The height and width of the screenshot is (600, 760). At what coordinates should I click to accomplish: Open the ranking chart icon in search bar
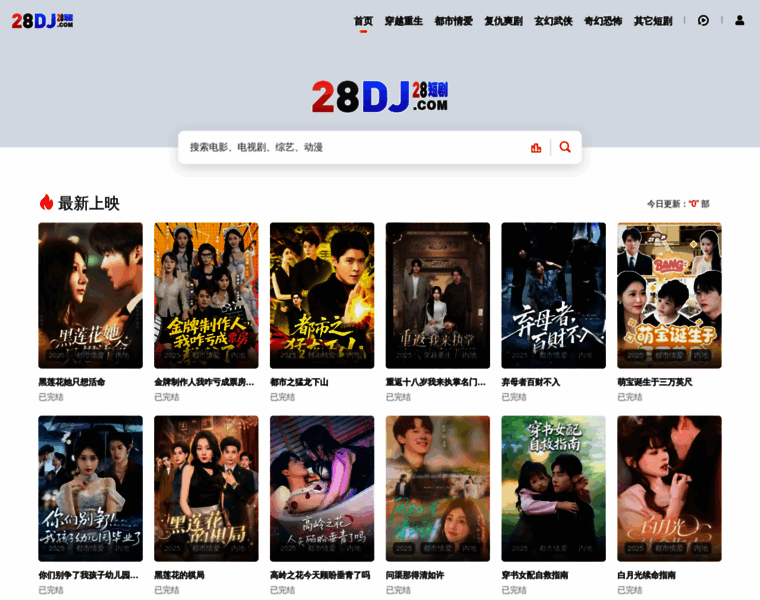coord(536,147)
